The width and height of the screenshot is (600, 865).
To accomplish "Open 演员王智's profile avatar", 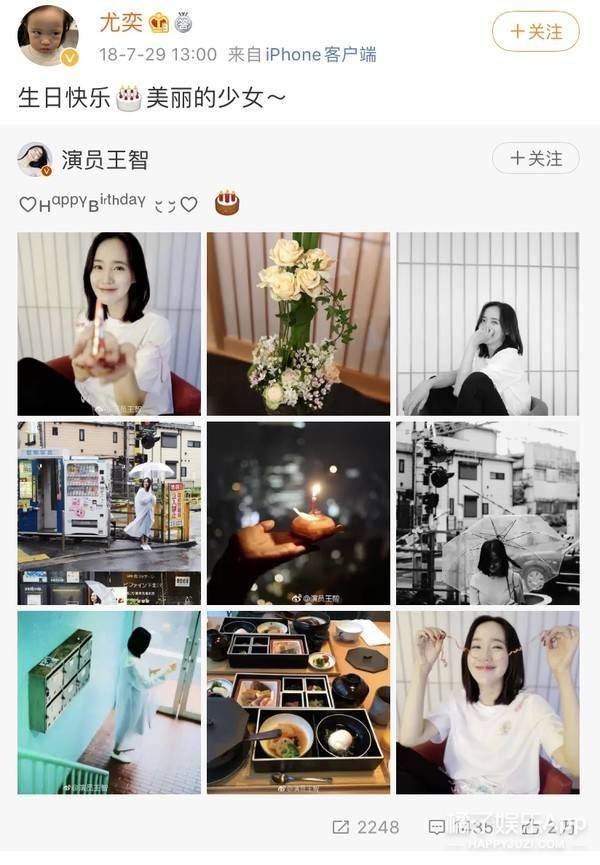I will [35, 160].
